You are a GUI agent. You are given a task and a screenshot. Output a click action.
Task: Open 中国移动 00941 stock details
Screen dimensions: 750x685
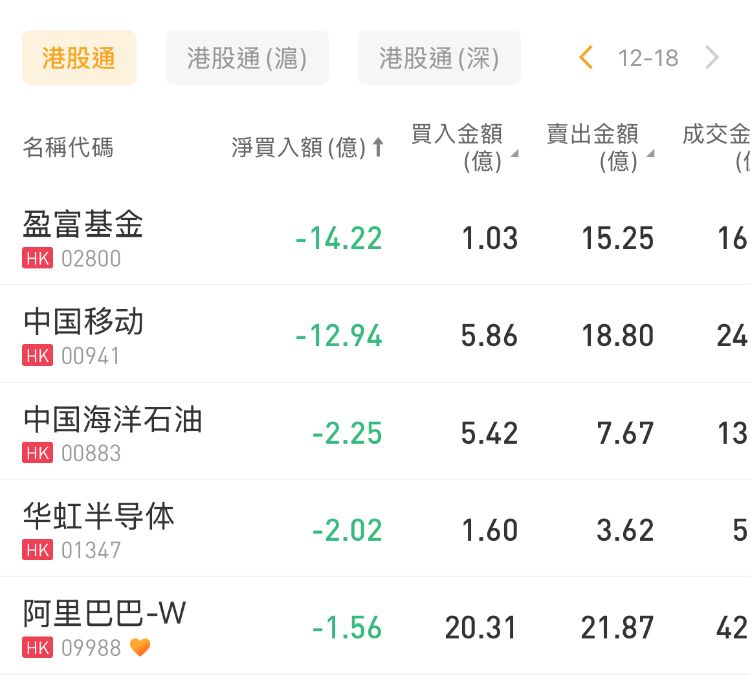point(83,335)
